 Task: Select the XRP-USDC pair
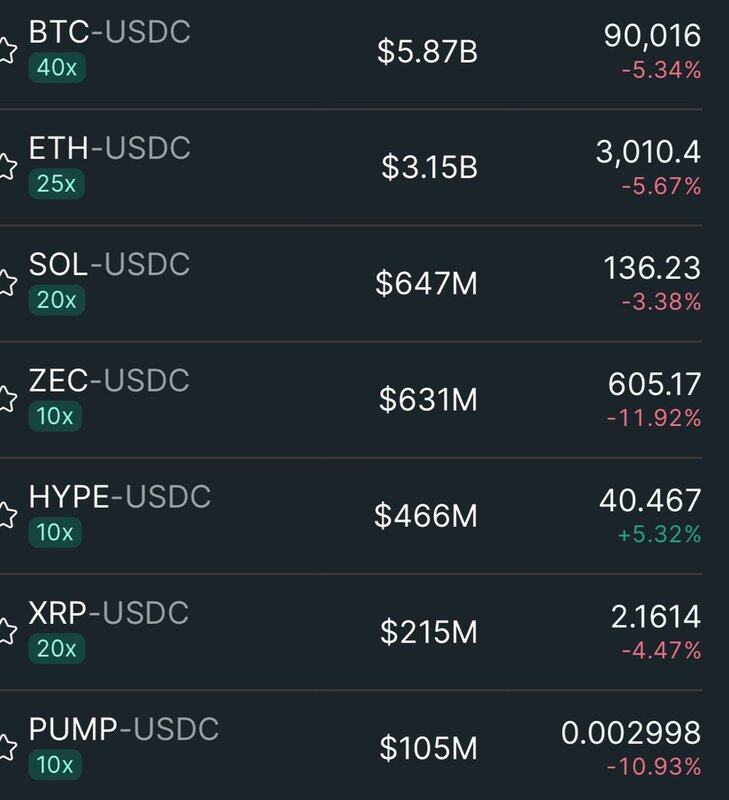pos(109,613)
